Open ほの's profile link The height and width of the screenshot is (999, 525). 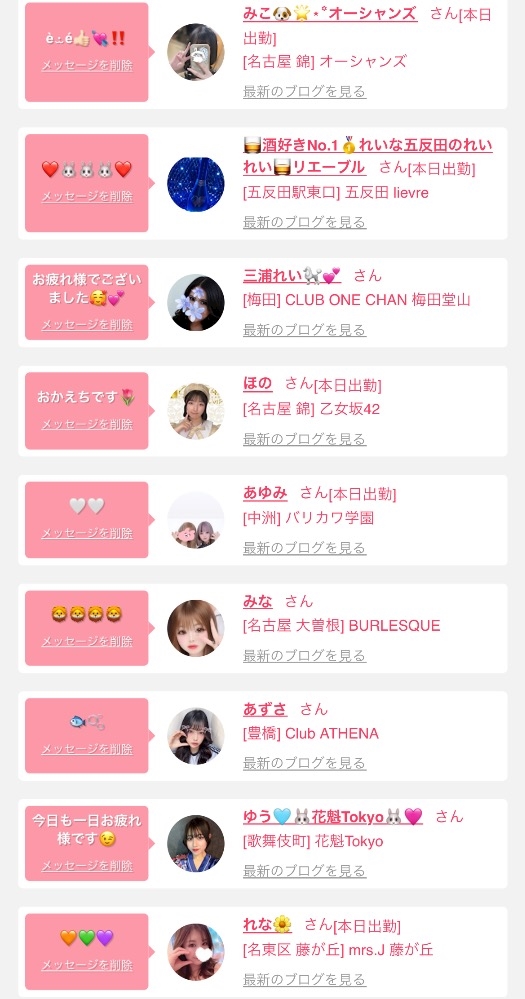coord(257,384)
